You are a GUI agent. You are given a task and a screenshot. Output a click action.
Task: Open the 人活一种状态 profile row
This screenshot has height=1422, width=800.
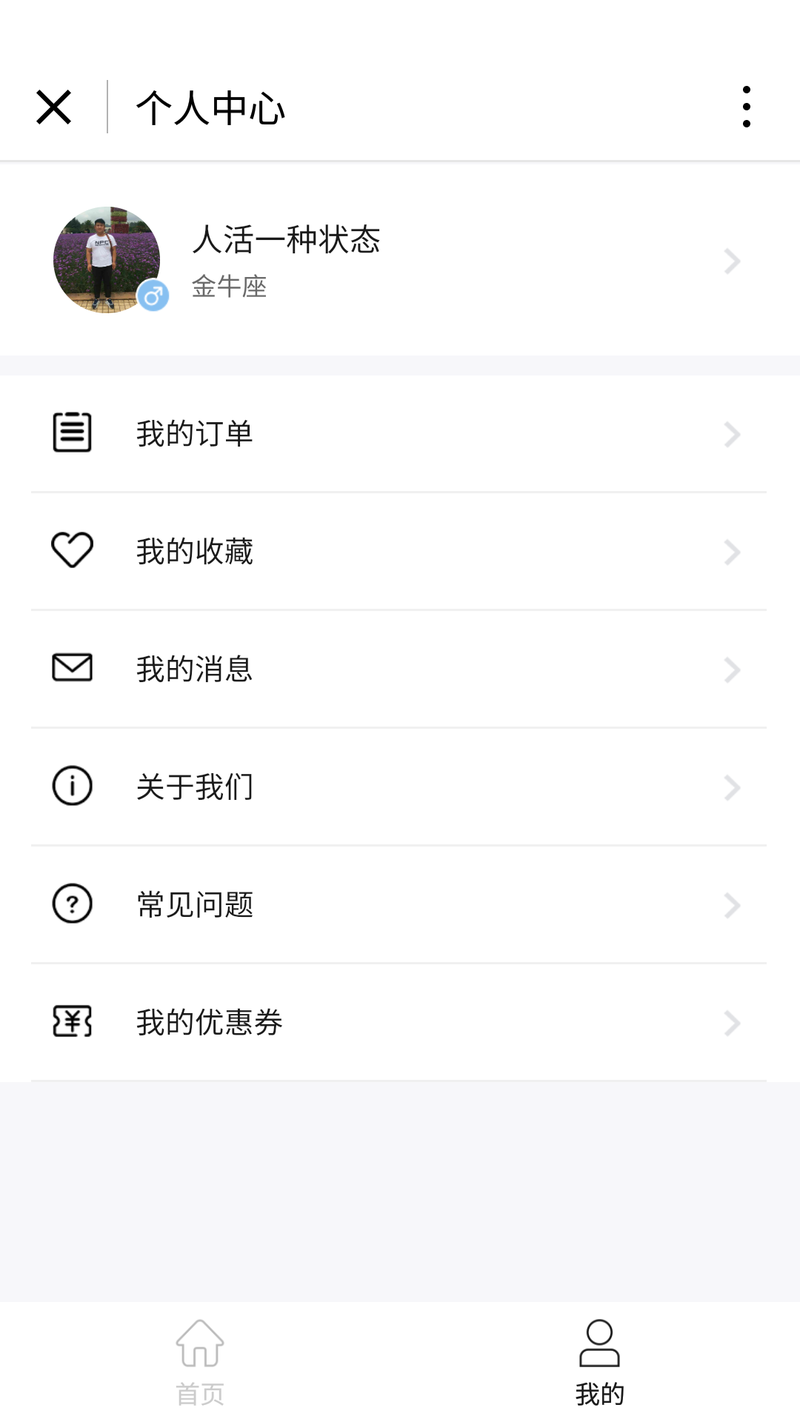(x=400, y=261)
